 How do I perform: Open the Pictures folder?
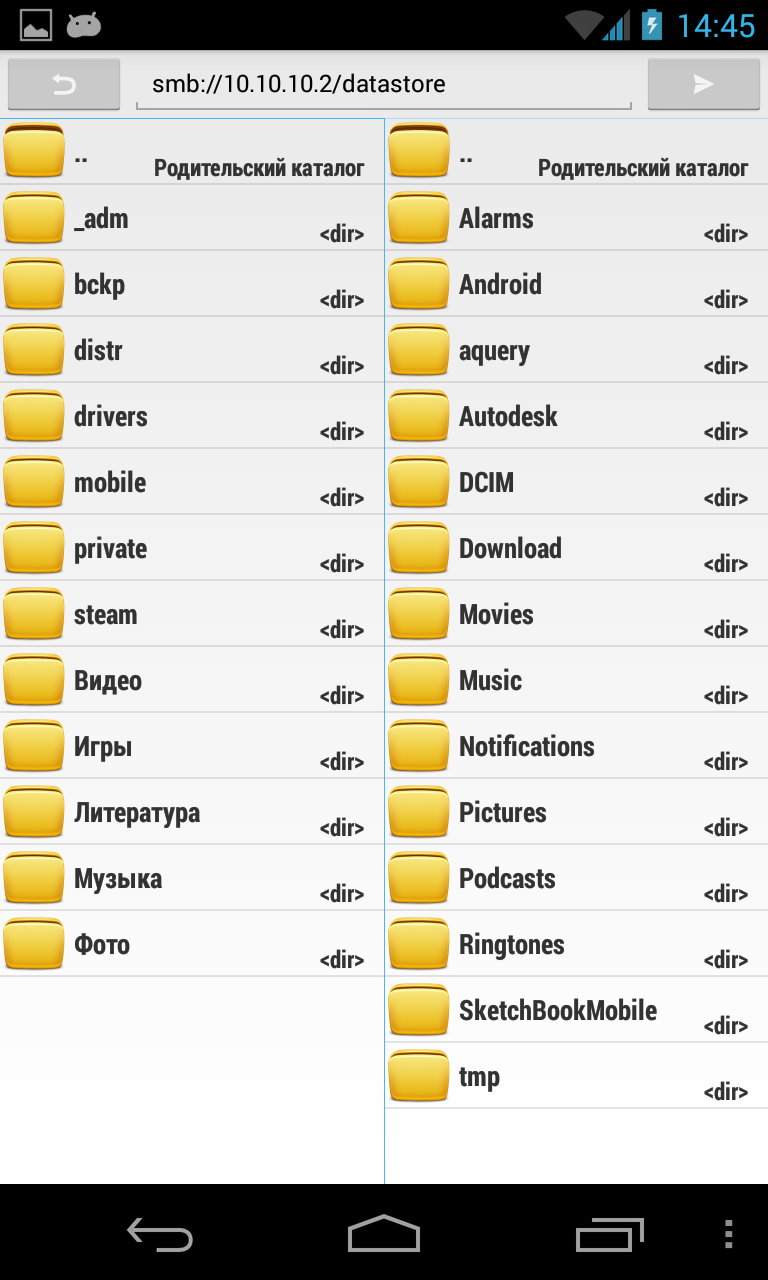coord(577,812)
